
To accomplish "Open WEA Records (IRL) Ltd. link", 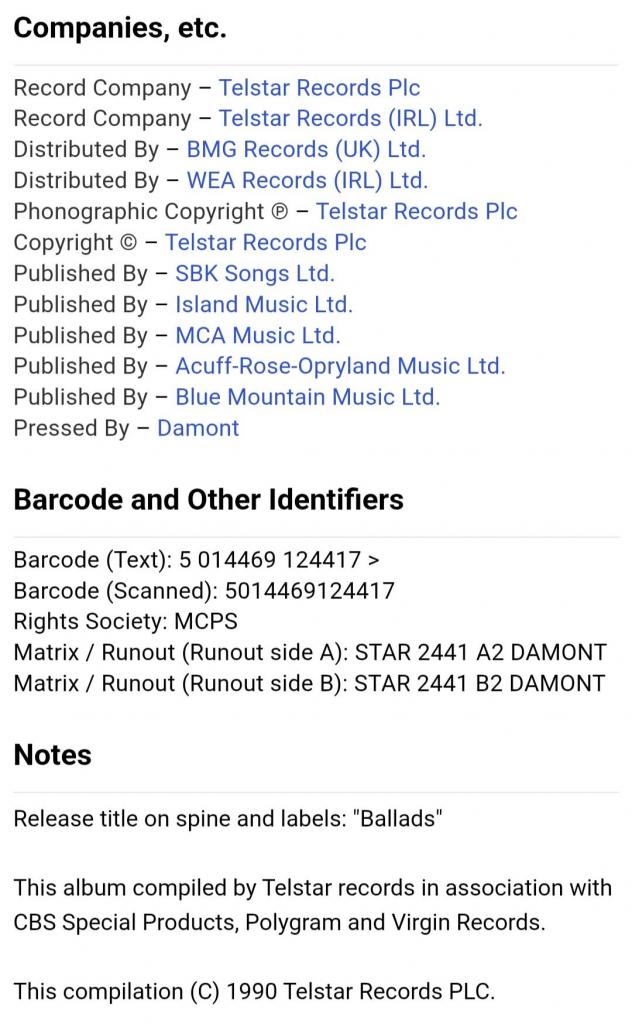I will pyautogui.click(x=307, y=181).
